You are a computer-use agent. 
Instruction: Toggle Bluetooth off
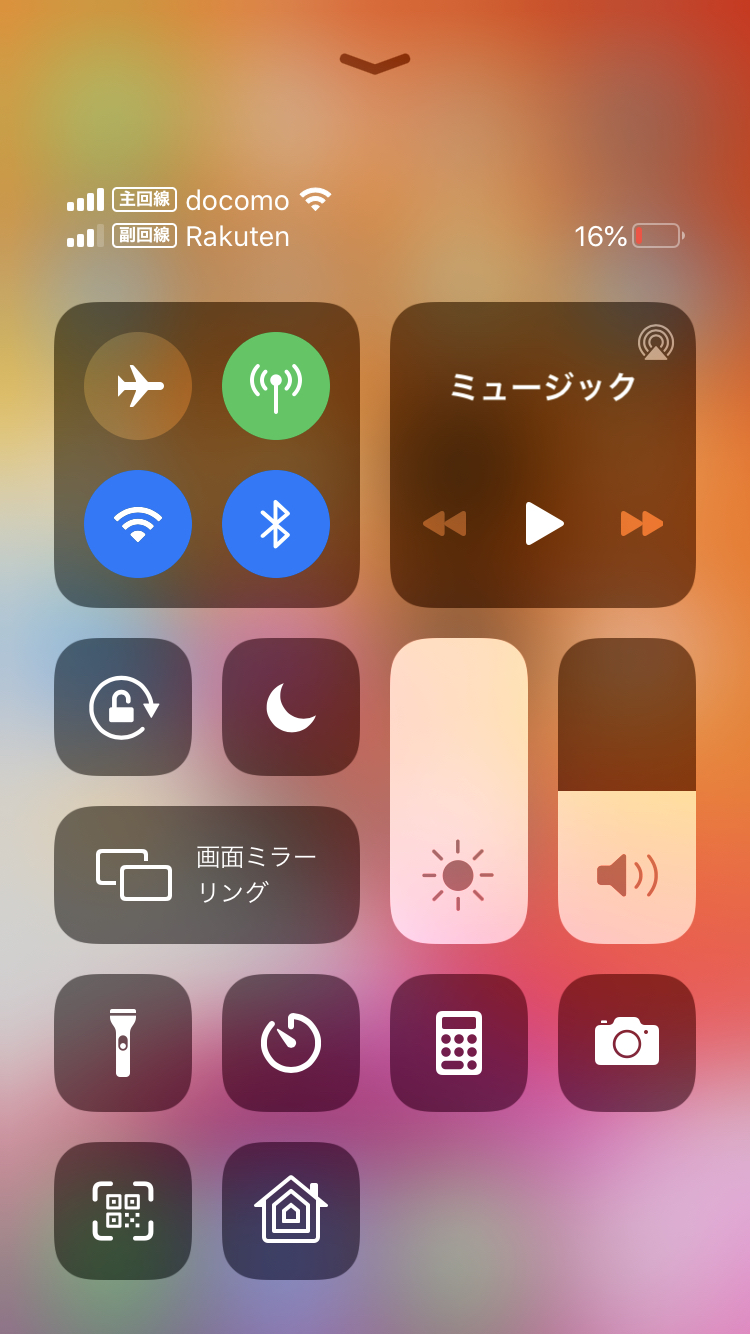tap(276, 524)
